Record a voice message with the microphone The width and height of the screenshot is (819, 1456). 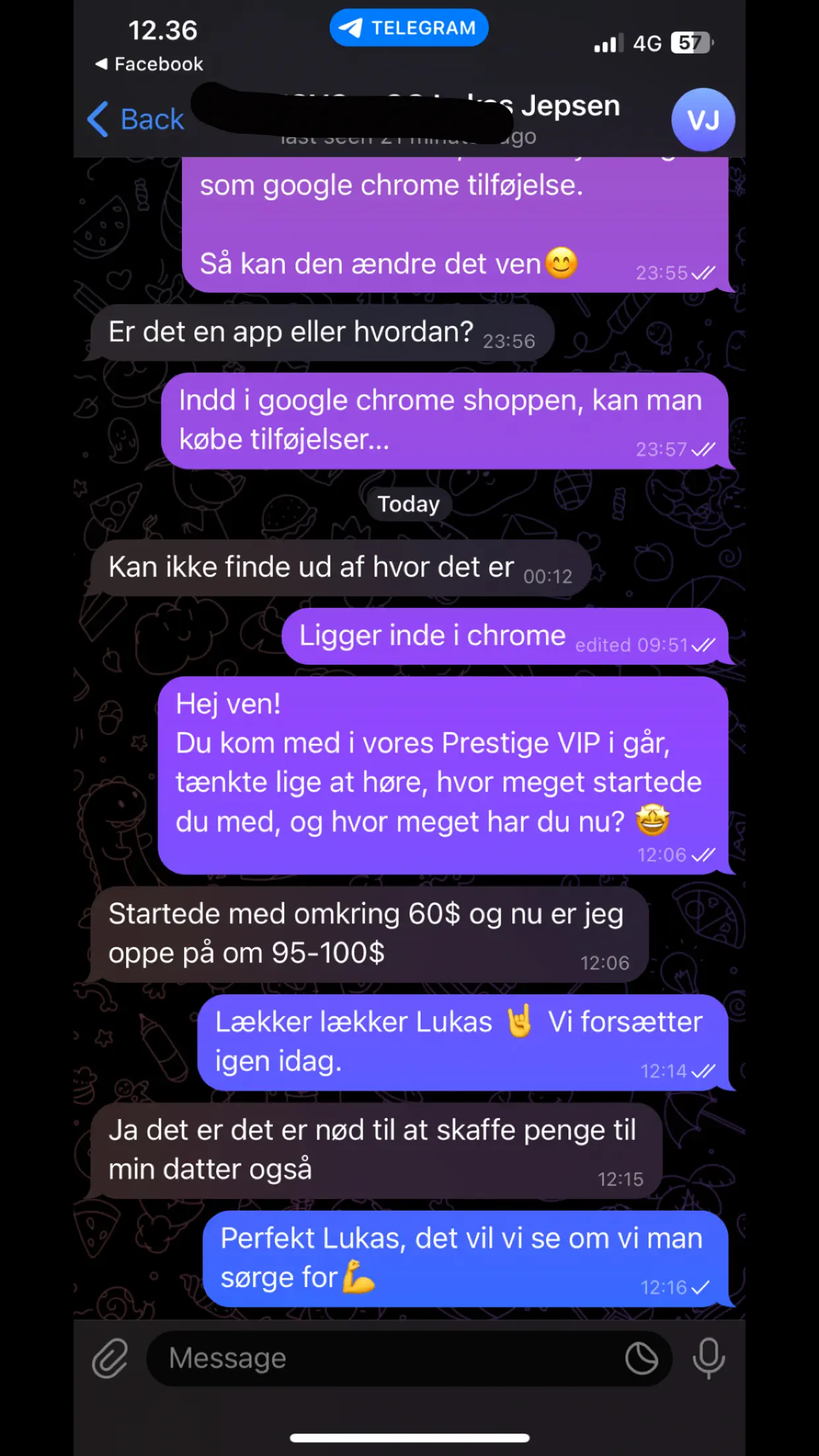point(708,1358)
